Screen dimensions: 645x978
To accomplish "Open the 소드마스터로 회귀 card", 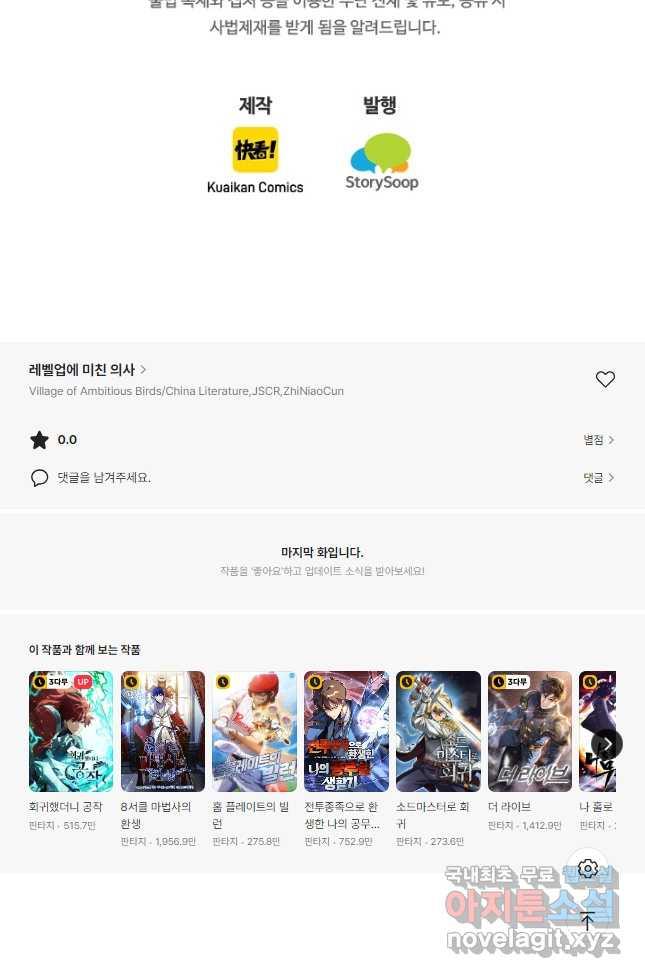I will tap(438, 731).
